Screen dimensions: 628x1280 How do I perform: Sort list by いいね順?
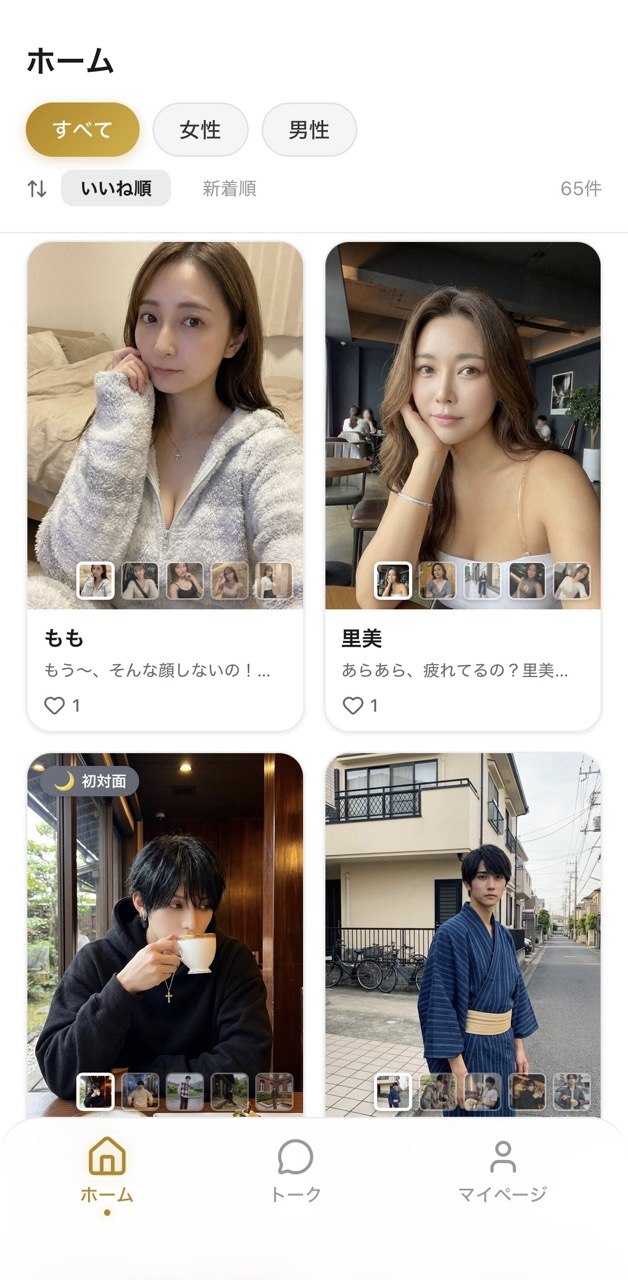pos(116,188)
